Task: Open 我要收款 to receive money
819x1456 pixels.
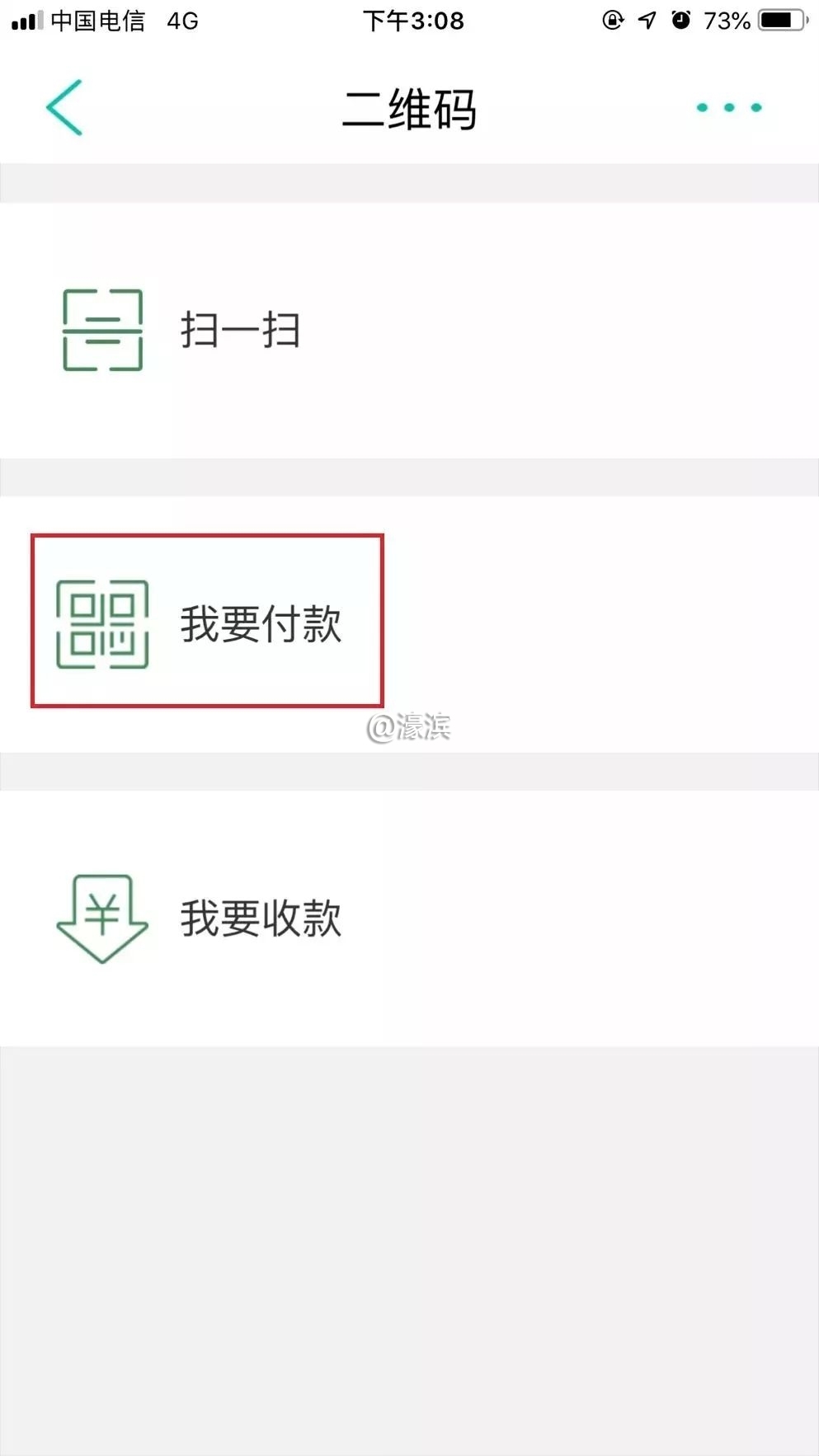Action: [260, 918]
